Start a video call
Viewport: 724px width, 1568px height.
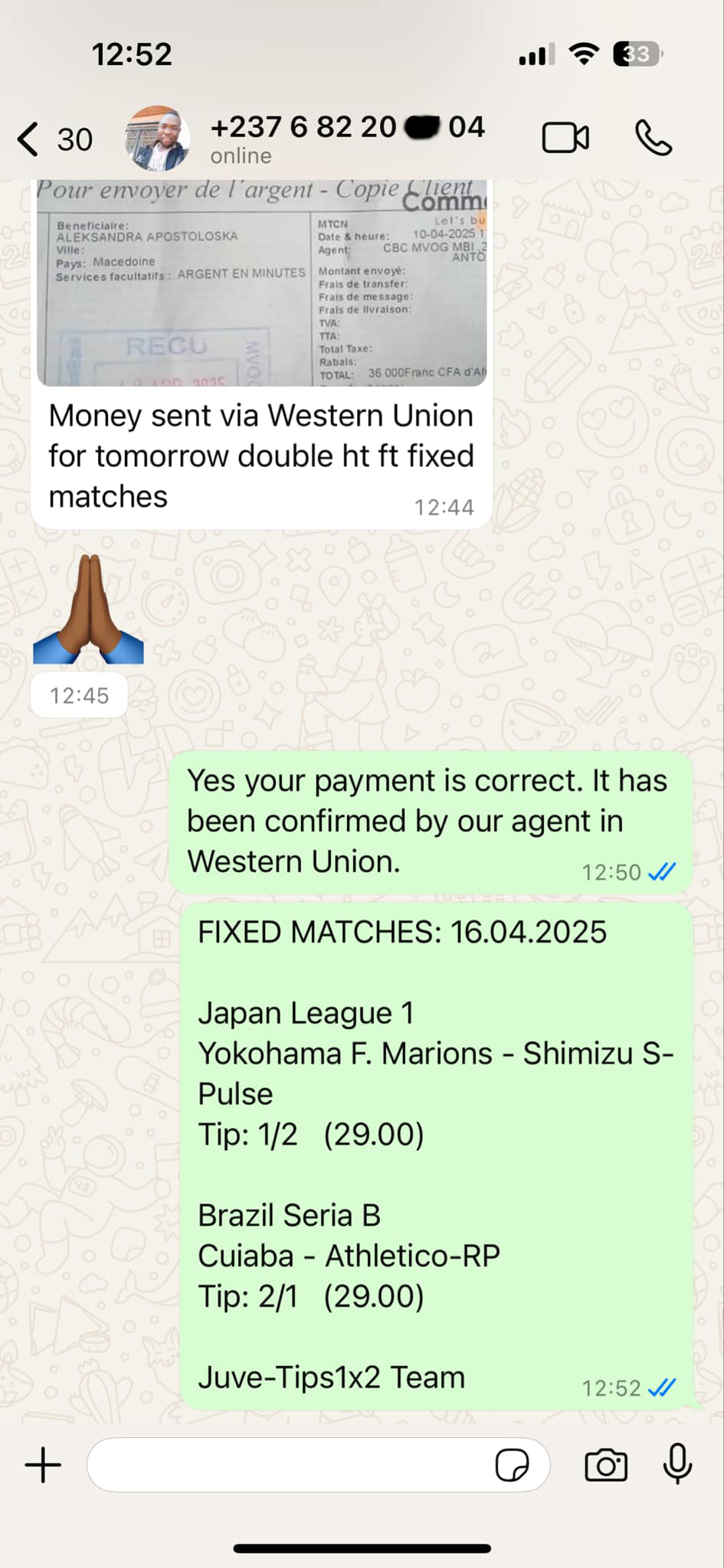(x=565, y=139)
